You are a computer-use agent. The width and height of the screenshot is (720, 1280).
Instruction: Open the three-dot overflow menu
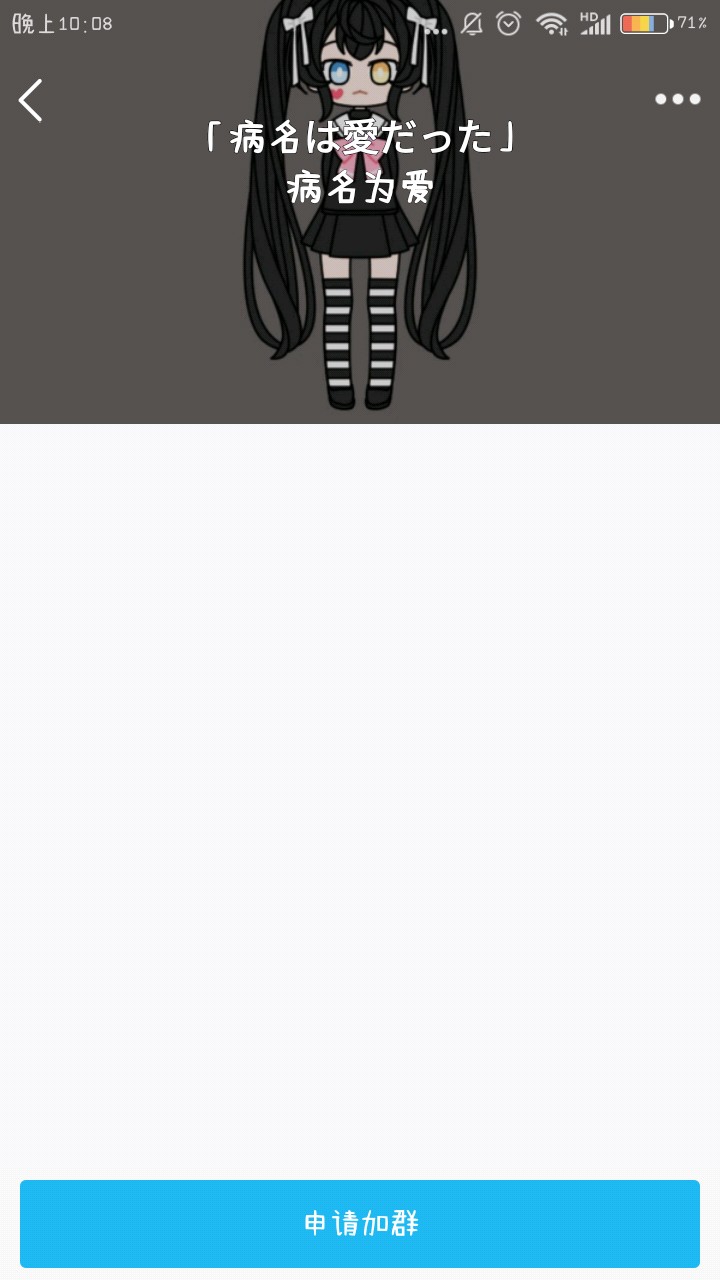677,99
